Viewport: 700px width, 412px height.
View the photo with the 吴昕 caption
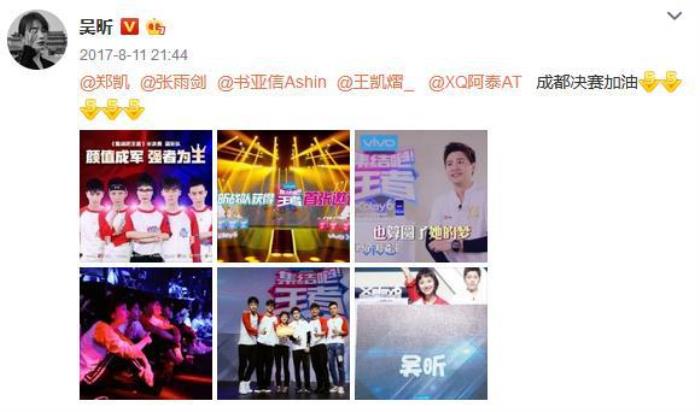point(420,333)
